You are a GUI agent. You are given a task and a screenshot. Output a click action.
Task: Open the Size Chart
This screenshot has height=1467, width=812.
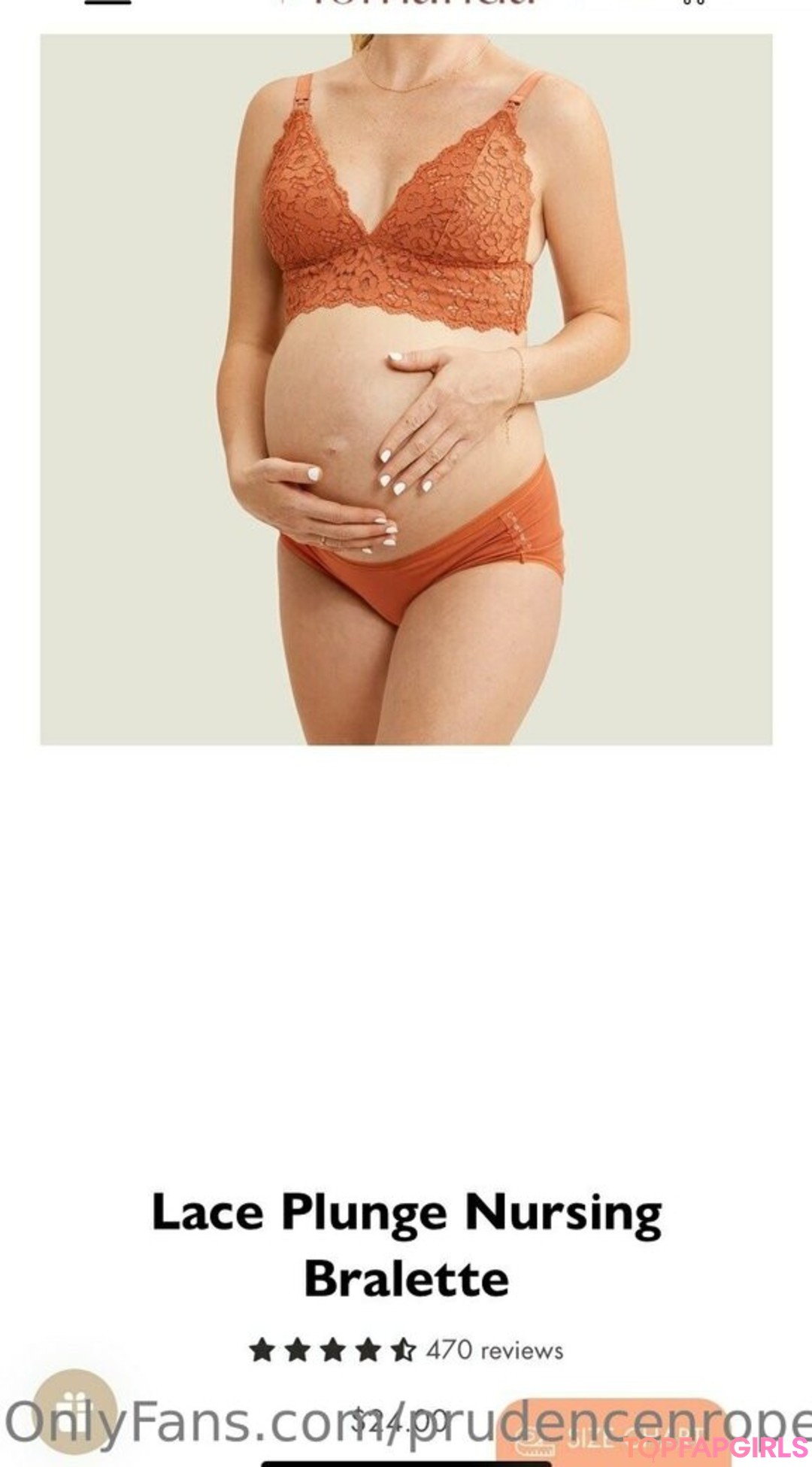[x=611, y=1435]
